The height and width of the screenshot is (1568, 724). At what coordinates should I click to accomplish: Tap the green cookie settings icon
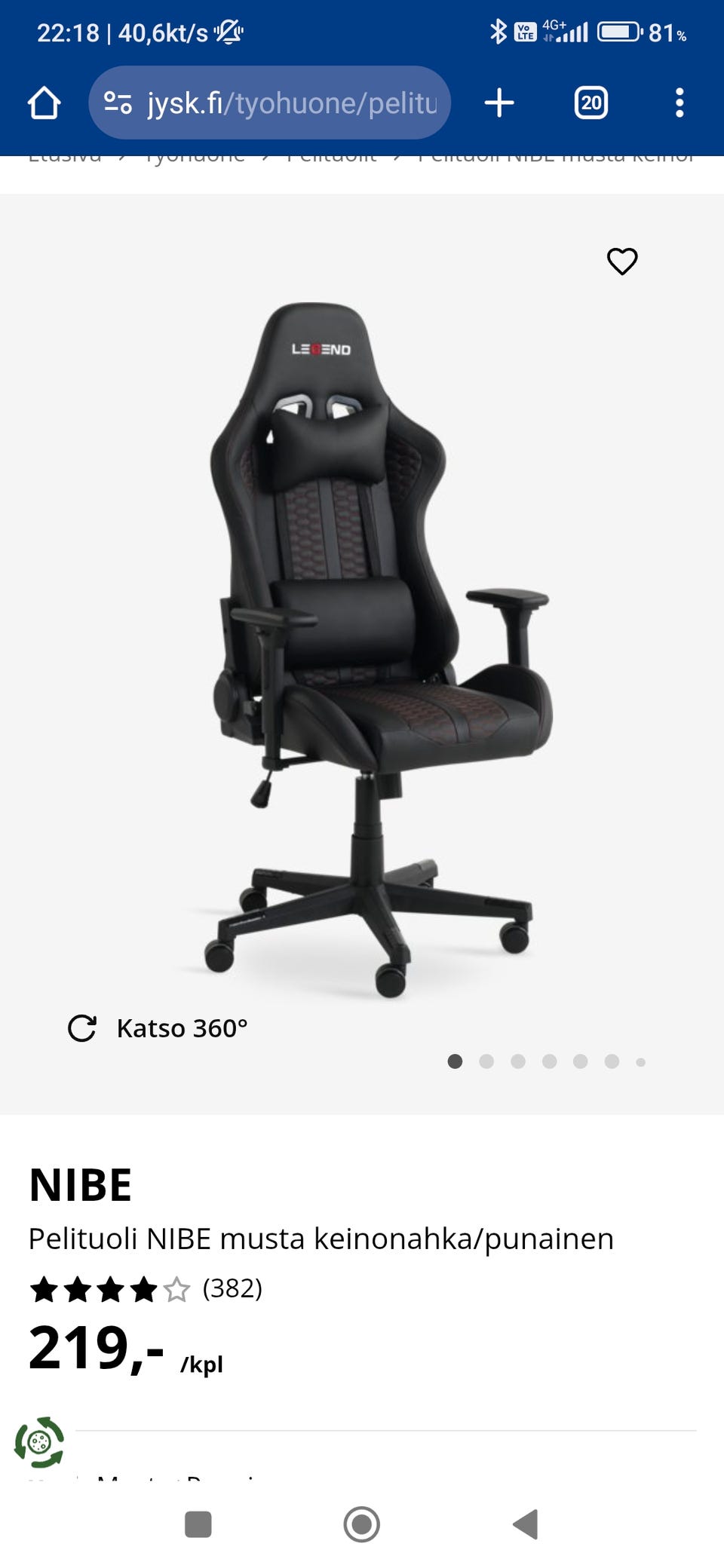39,1442
